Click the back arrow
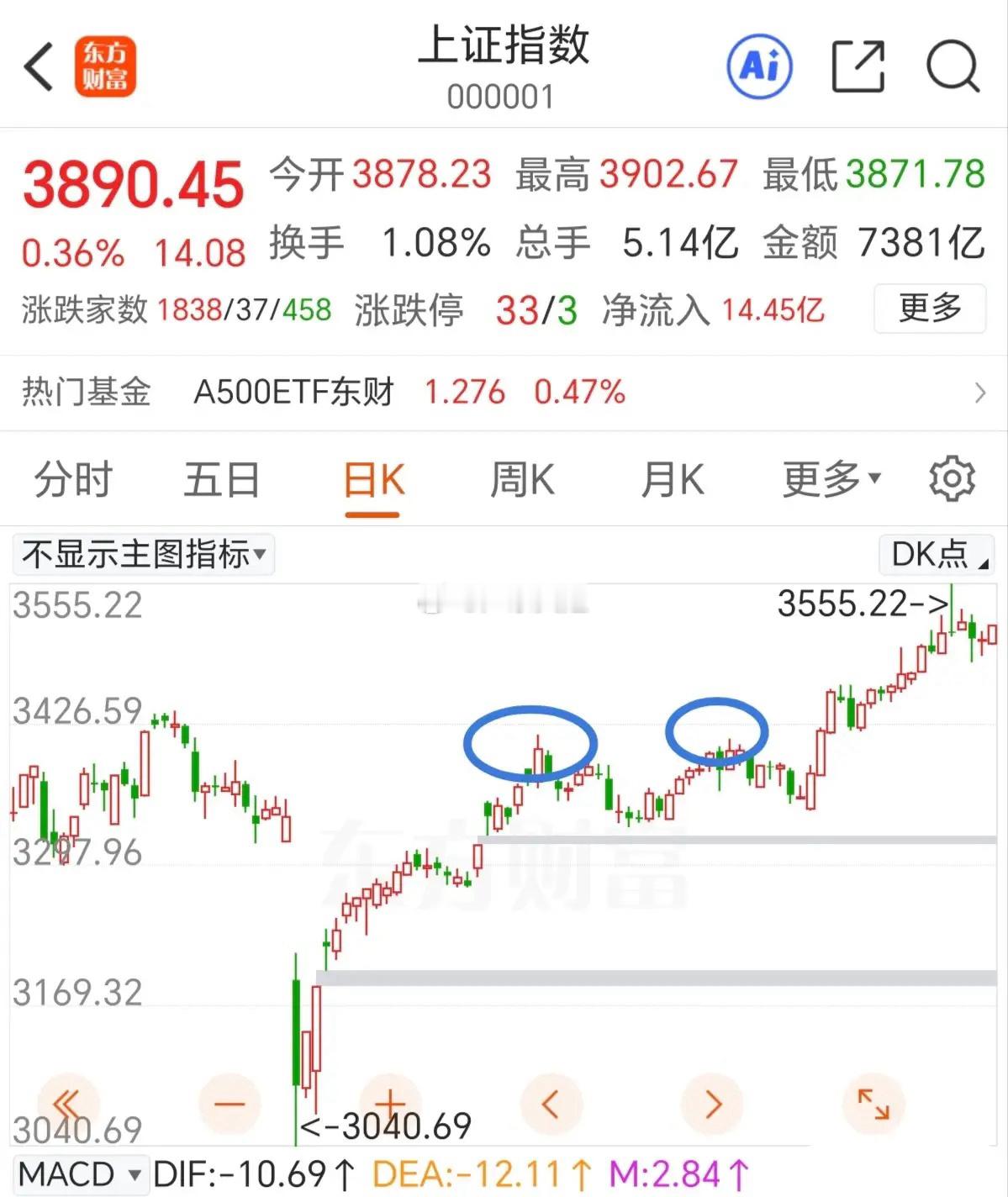Viewport: 1008px width, 1197px height. [x=38, y=63]
